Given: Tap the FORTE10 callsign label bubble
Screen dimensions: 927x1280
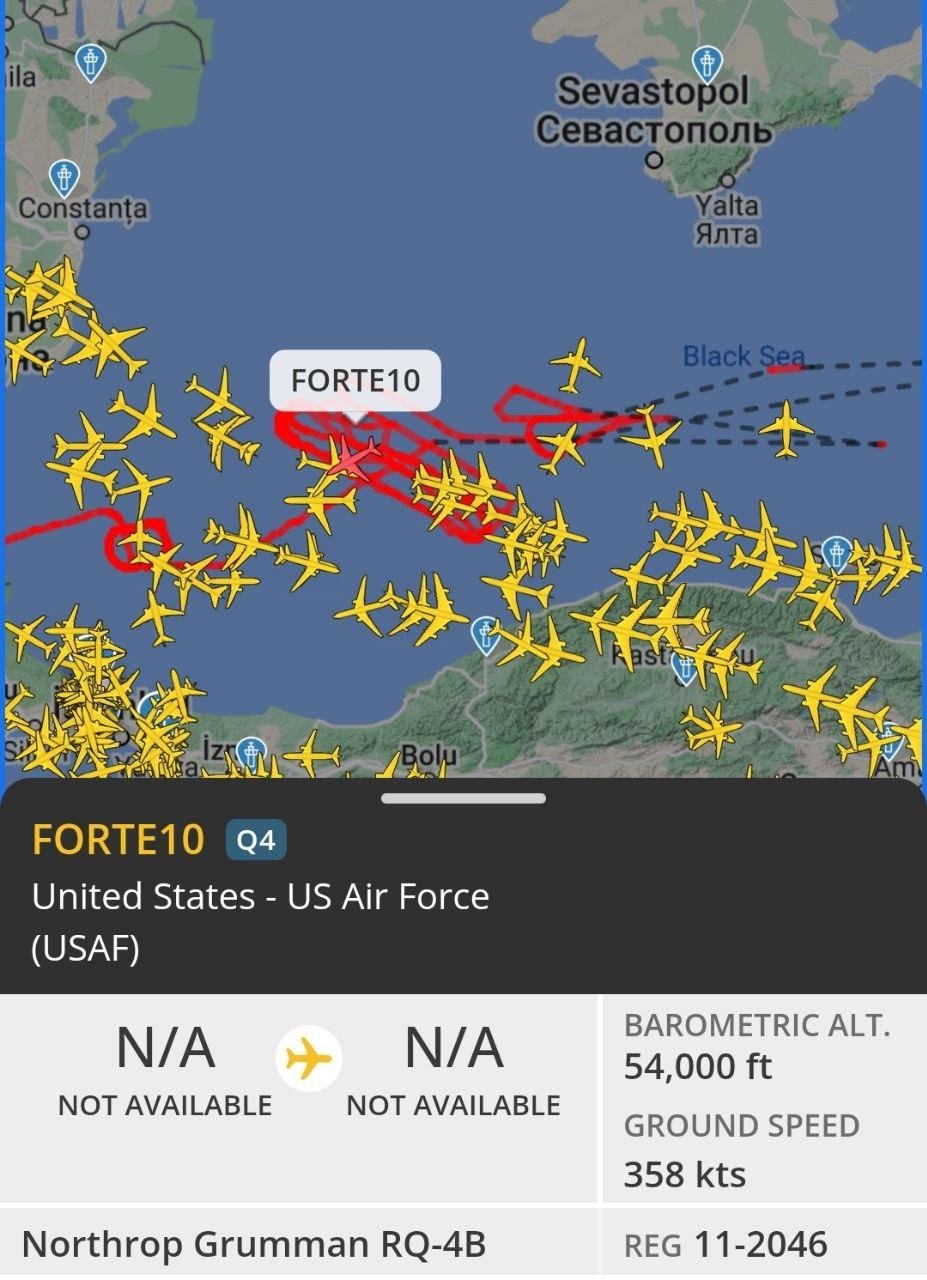Looking at the screenshot, I should (355, 381).
